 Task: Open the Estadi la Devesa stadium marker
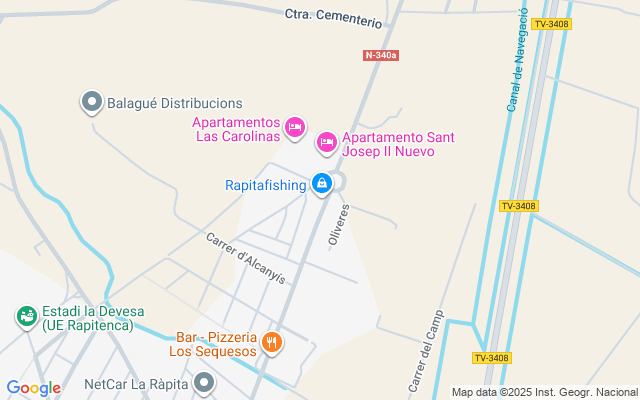pyautogui.click(x=26, y=317)
